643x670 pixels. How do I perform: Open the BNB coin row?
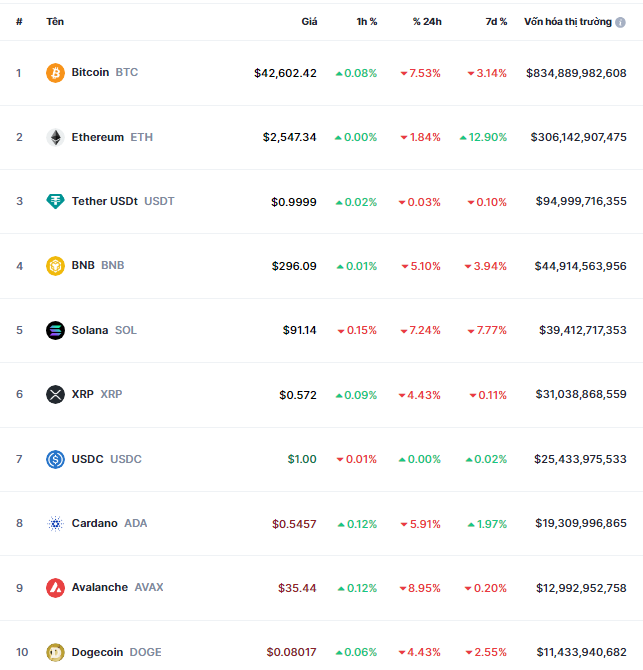point(83,266)
